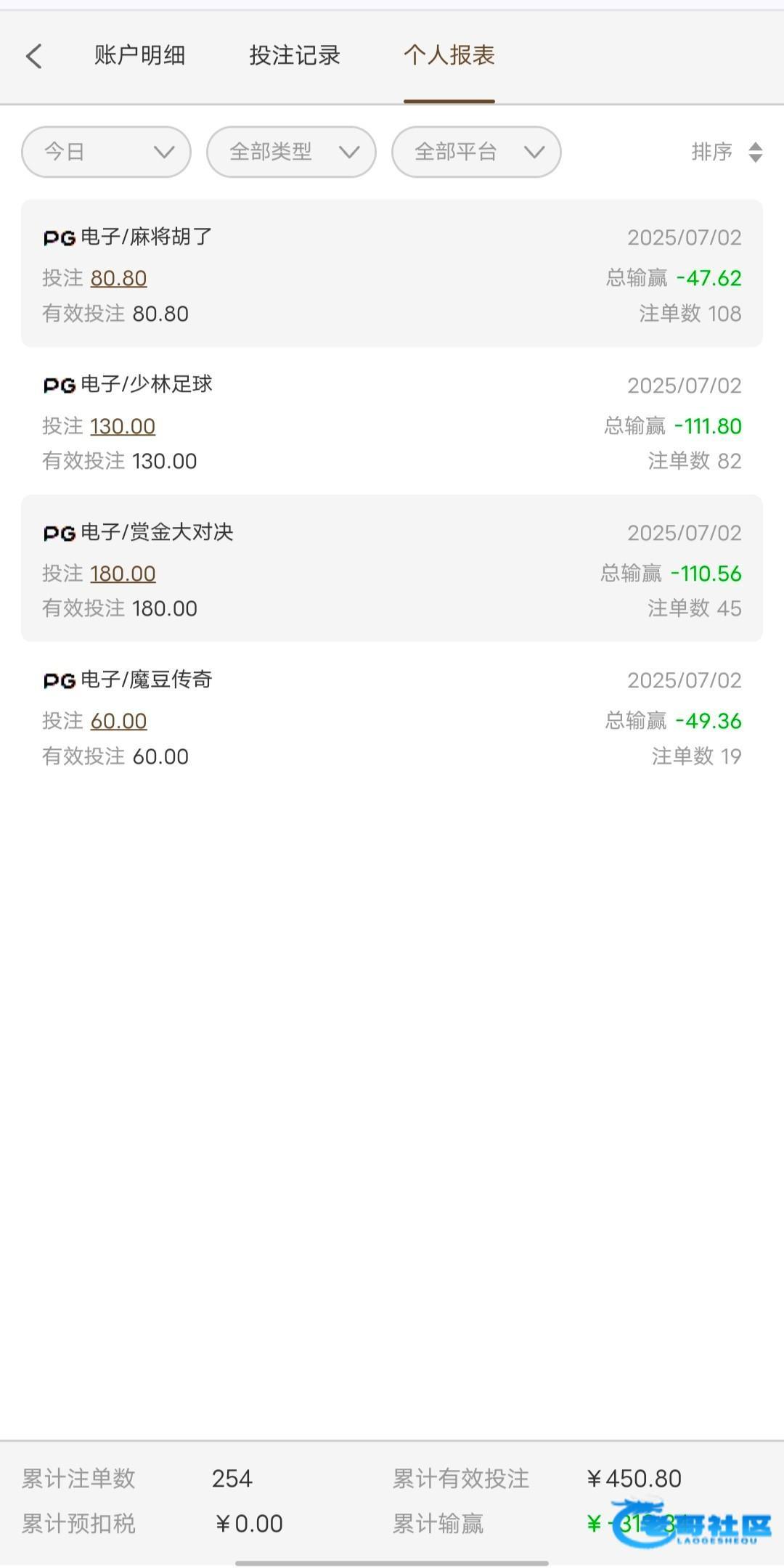The image size is (784, 1568).
Task: Switch to the 投注记录 tab
Action: coord(295,55)
